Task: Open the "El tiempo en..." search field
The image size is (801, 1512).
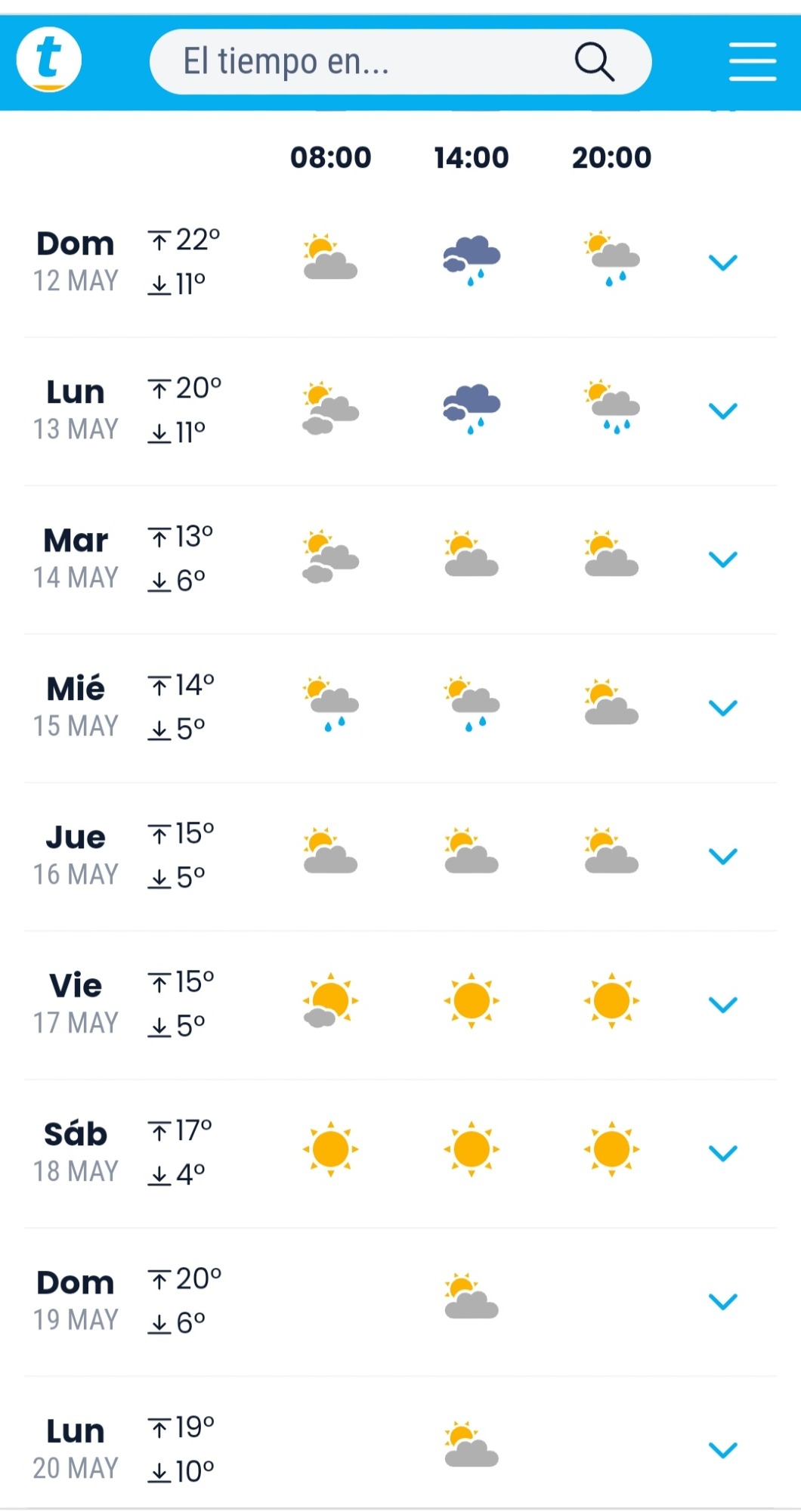Action: (400, 61)
